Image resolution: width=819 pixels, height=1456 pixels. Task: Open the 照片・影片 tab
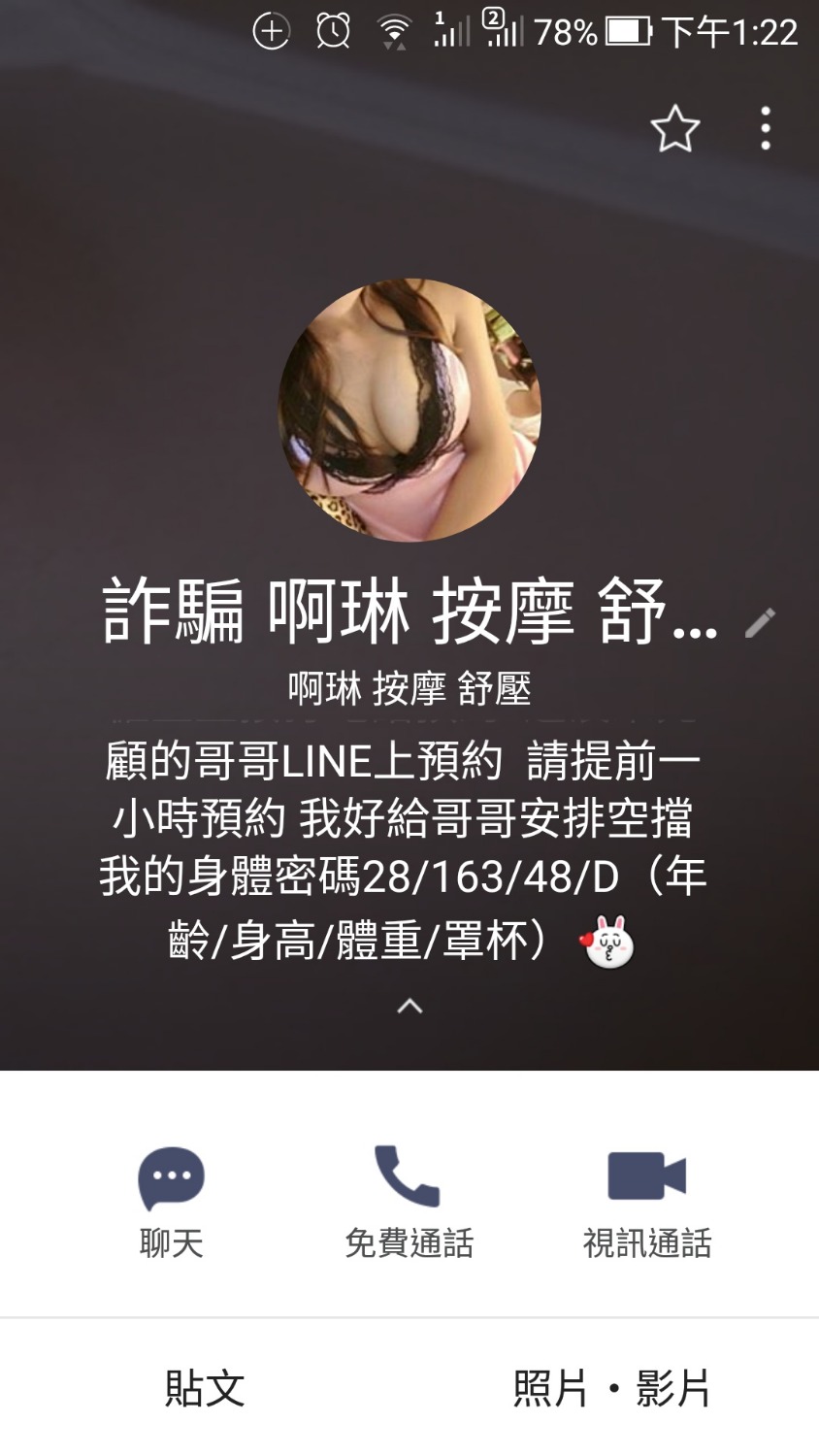(612, 1388)
